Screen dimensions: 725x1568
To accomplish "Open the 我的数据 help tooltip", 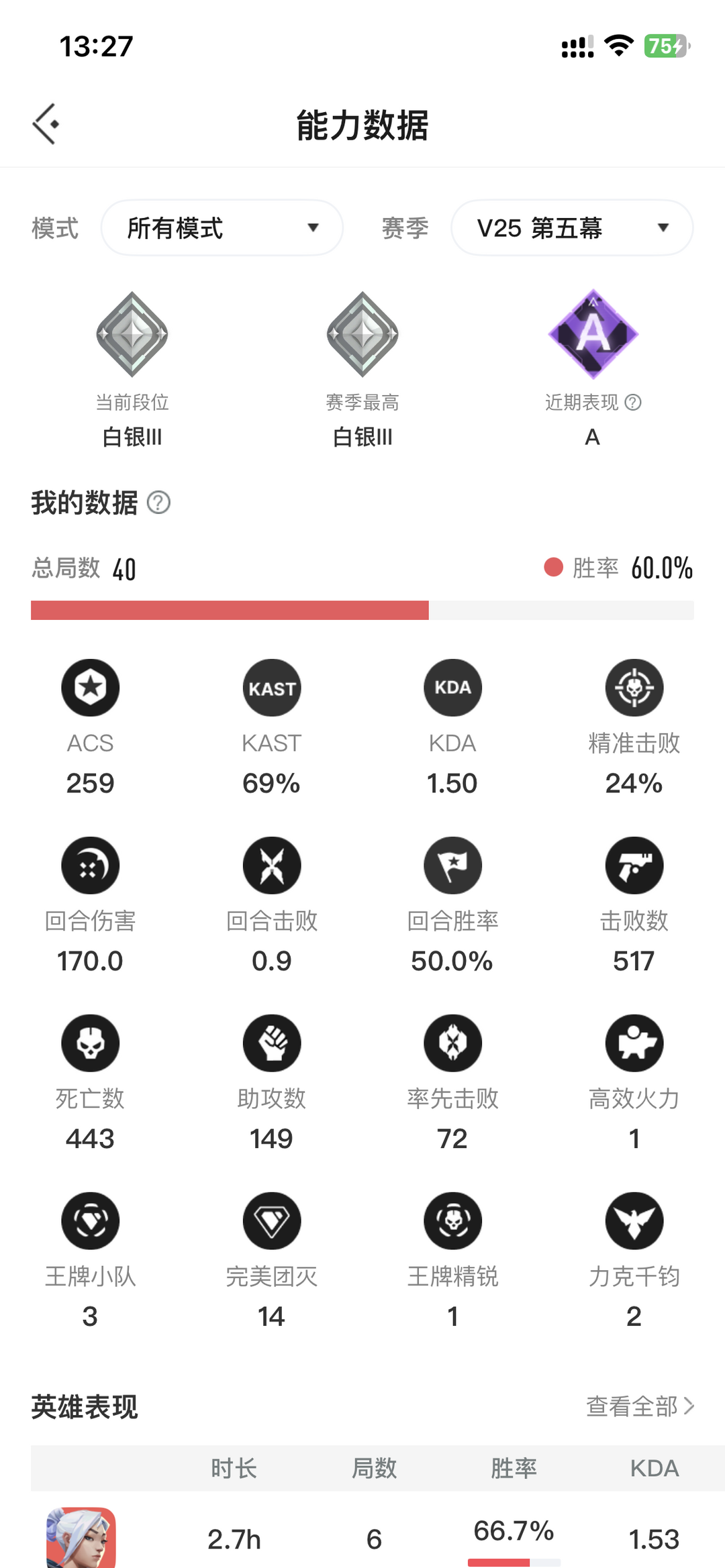I will point(160,502).
